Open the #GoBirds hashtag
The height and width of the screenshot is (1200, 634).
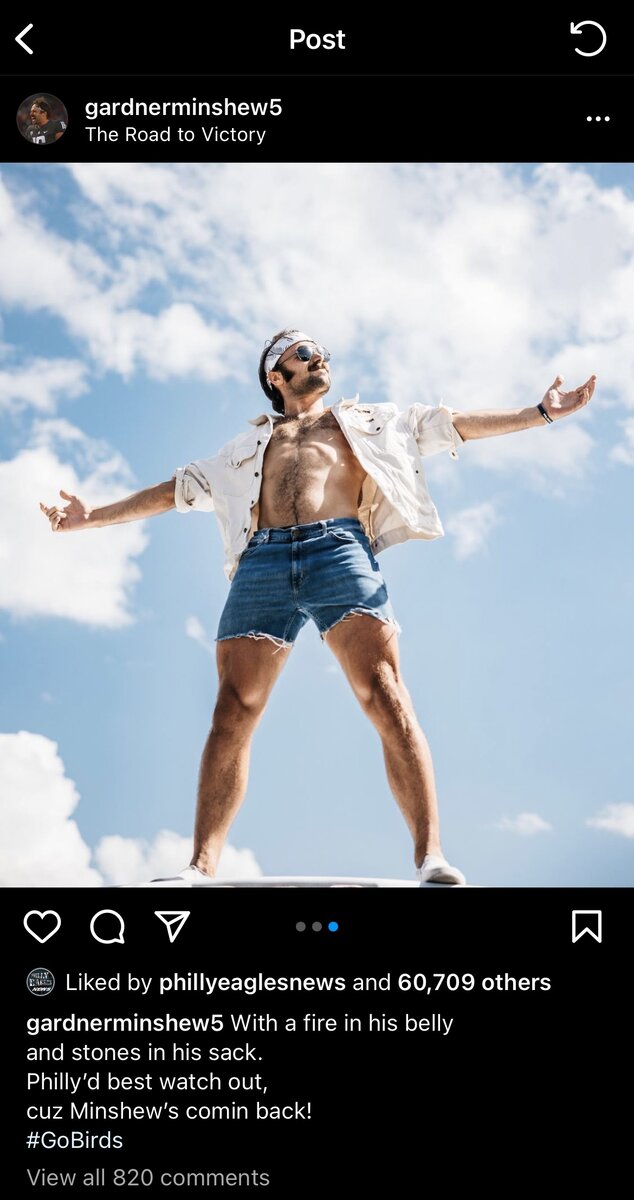[x=75, y=1140]
